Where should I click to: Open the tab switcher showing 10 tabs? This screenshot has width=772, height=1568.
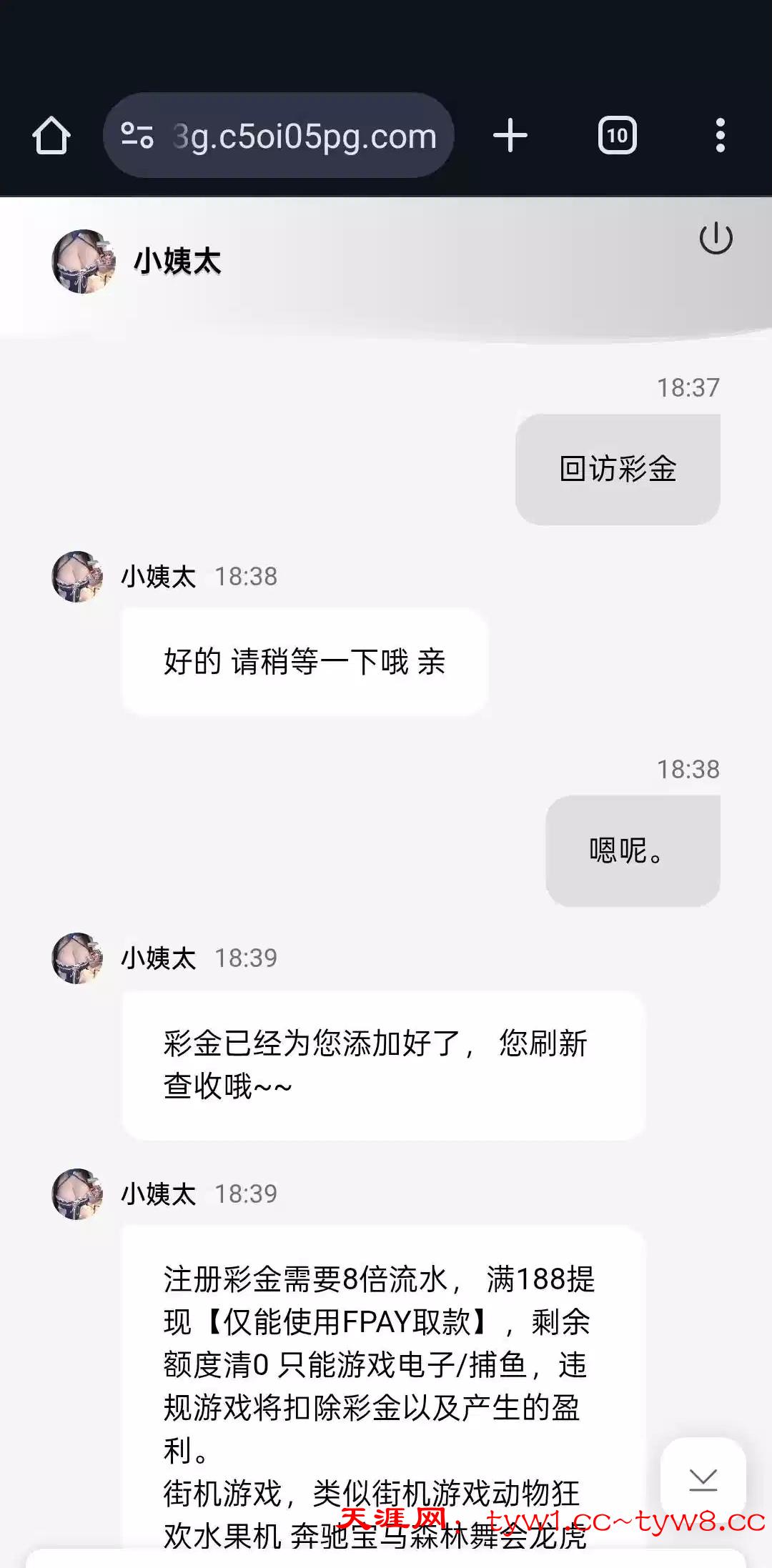617,135
